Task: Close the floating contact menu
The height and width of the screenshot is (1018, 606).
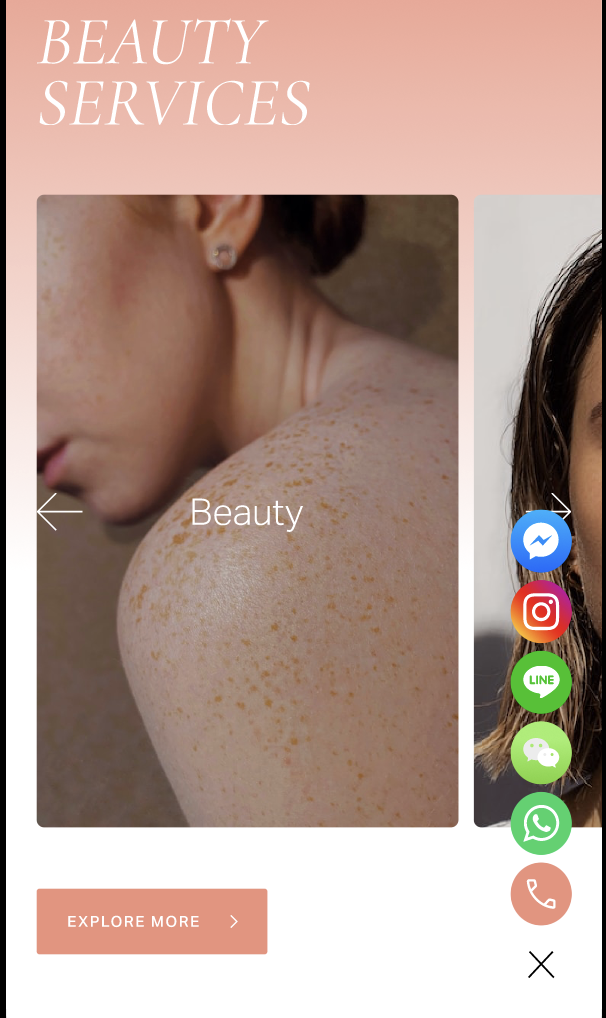Action: 541,965
